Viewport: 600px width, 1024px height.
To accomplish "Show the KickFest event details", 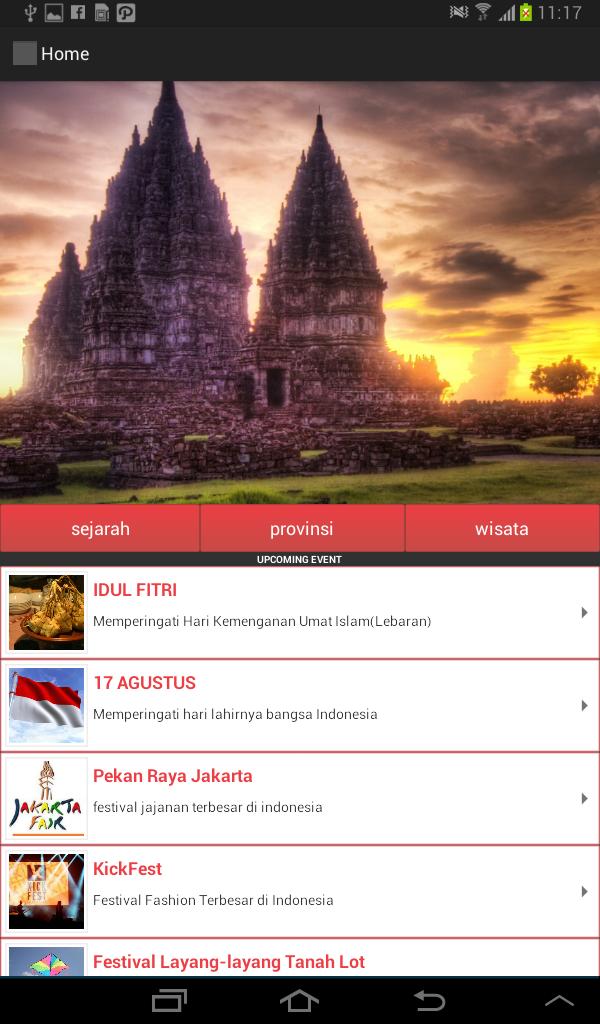I will coord(300,891).
